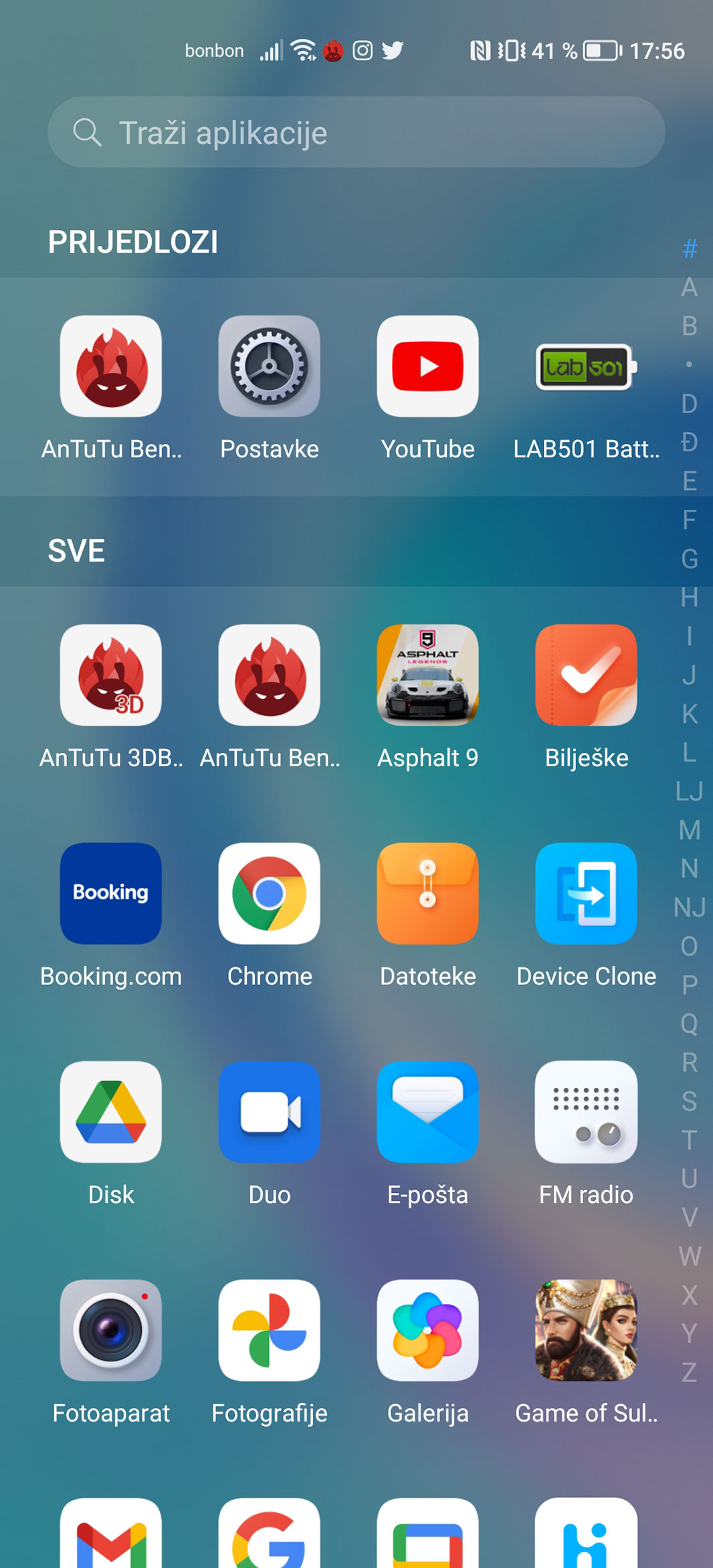
Task: Open LAB501 Battery app
Action: (586, 366)
